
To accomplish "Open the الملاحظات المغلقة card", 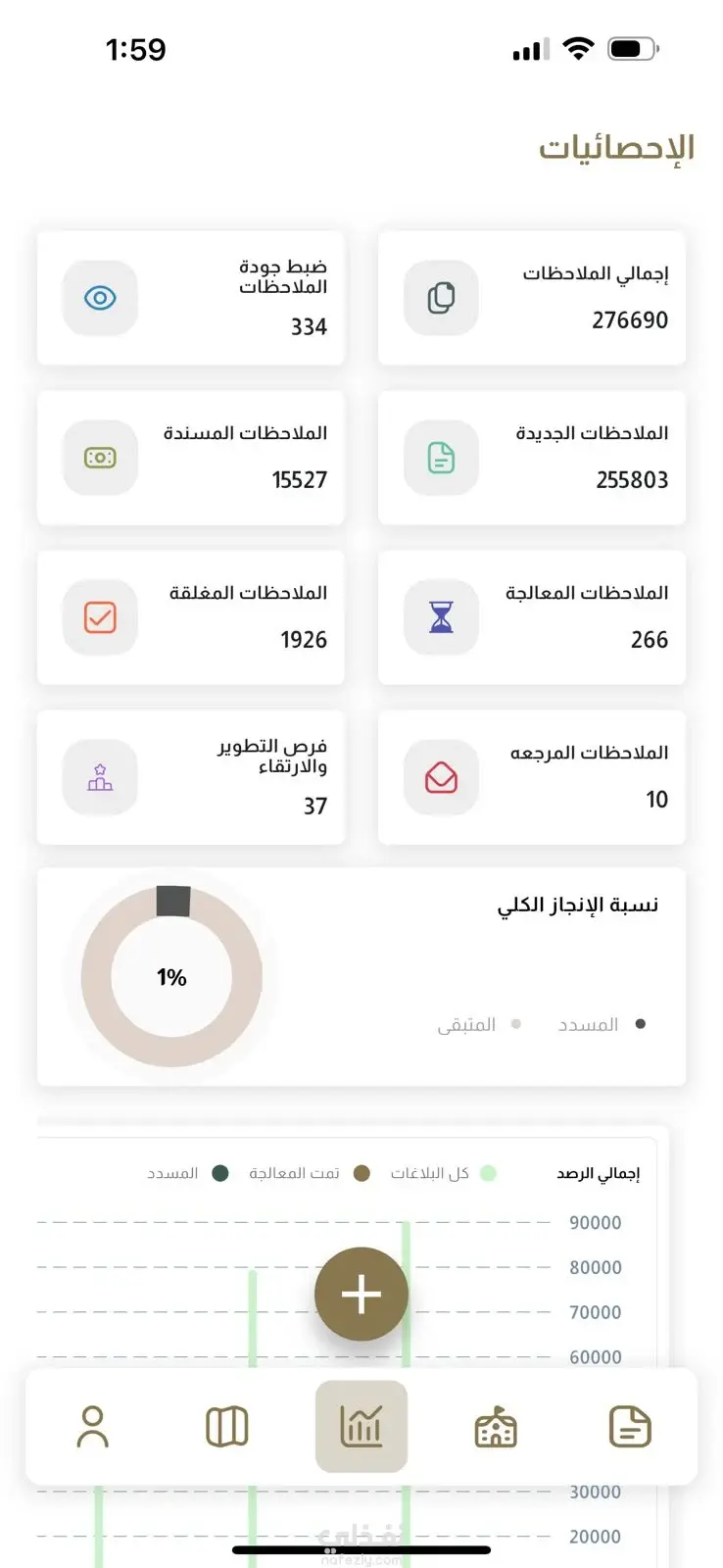I will point(190,617).
